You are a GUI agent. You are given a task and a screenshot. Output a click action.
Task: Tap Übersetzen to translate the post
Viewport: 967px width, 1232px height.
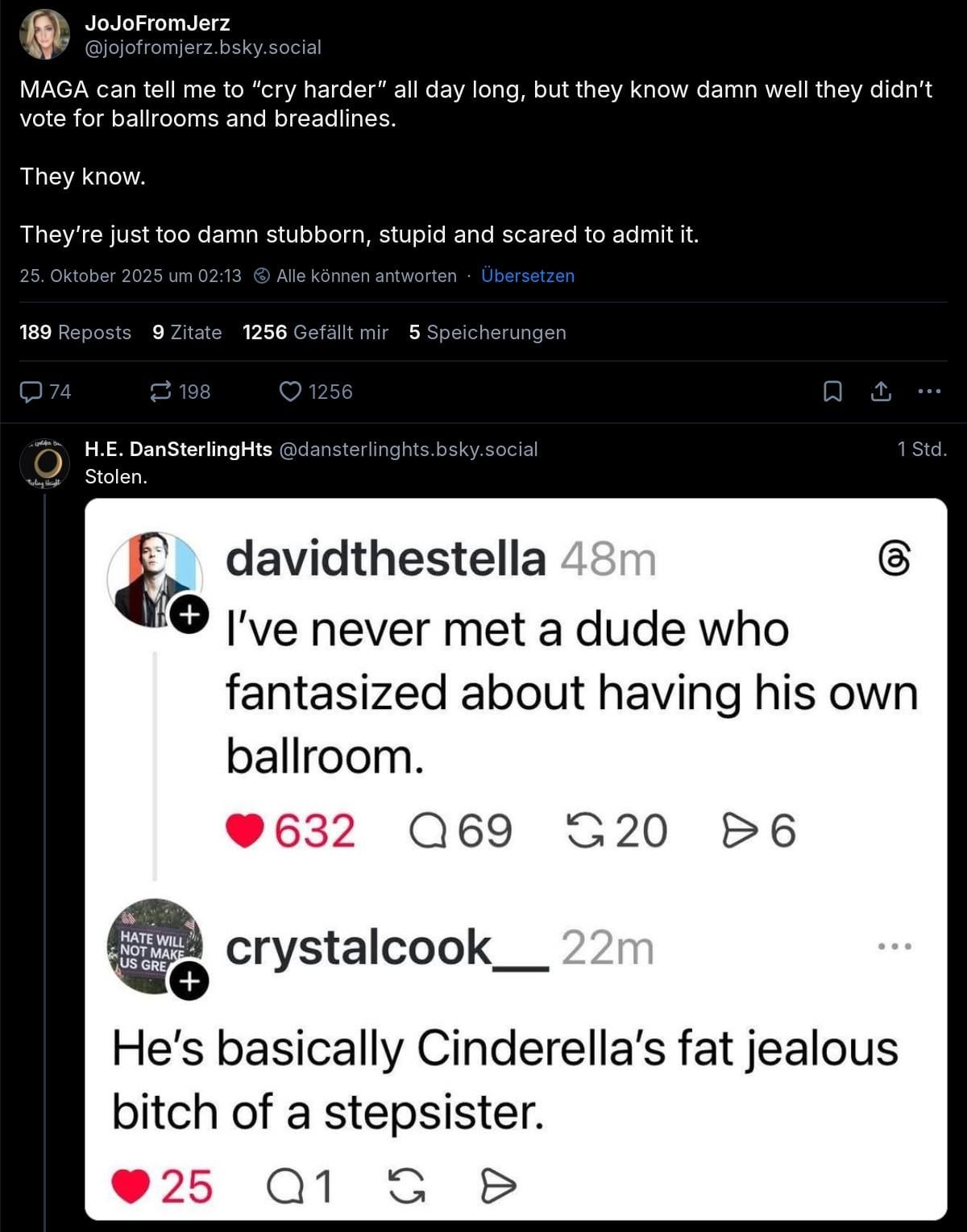[x=527, y=276]
